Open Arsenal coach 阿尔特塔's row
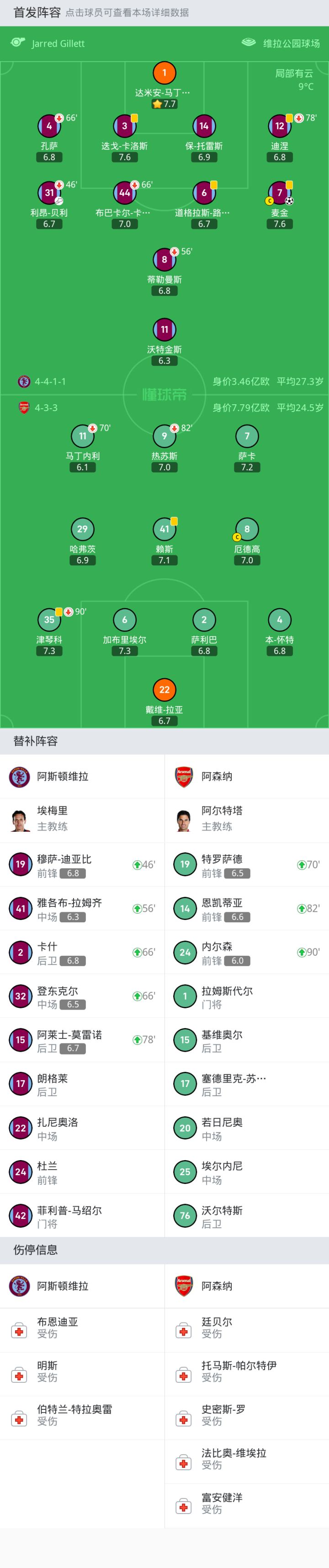The image size is (329, 1568). [x=246, y=819]
